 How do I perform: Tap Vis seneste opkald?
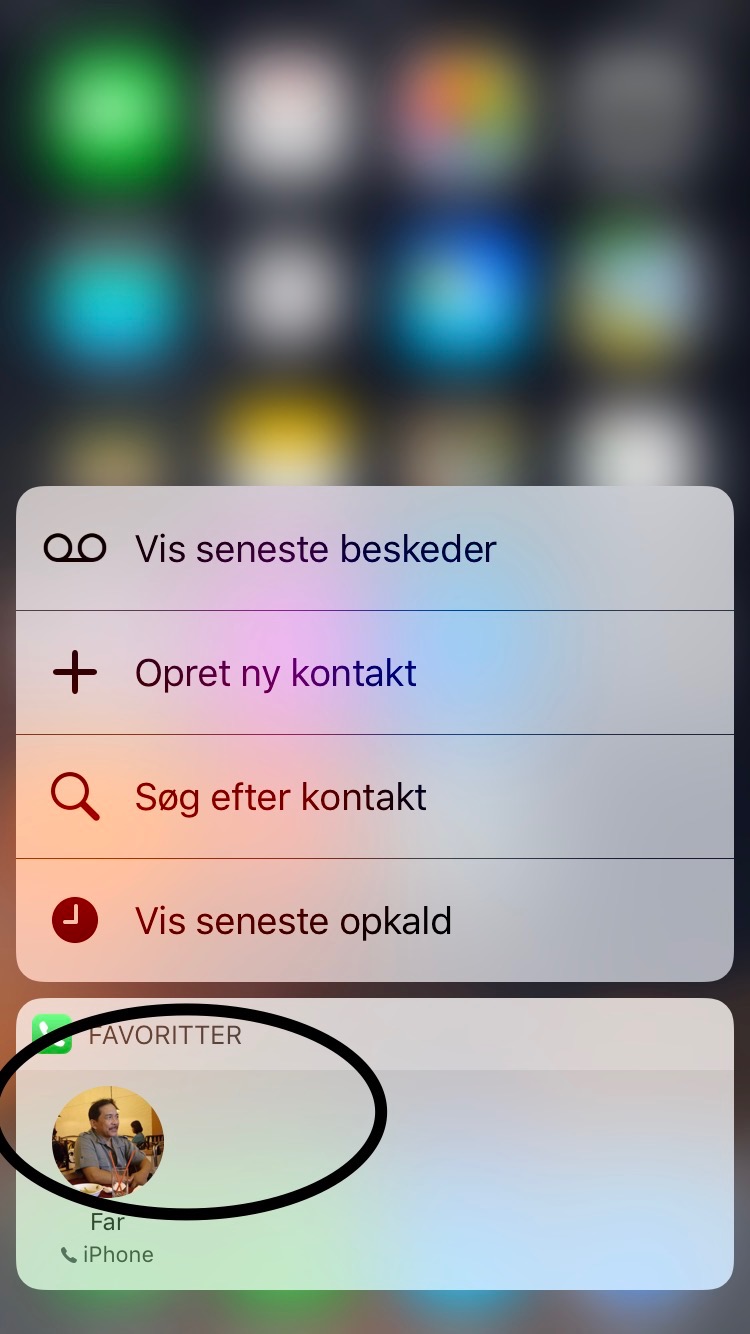click(x=375, y=920)
